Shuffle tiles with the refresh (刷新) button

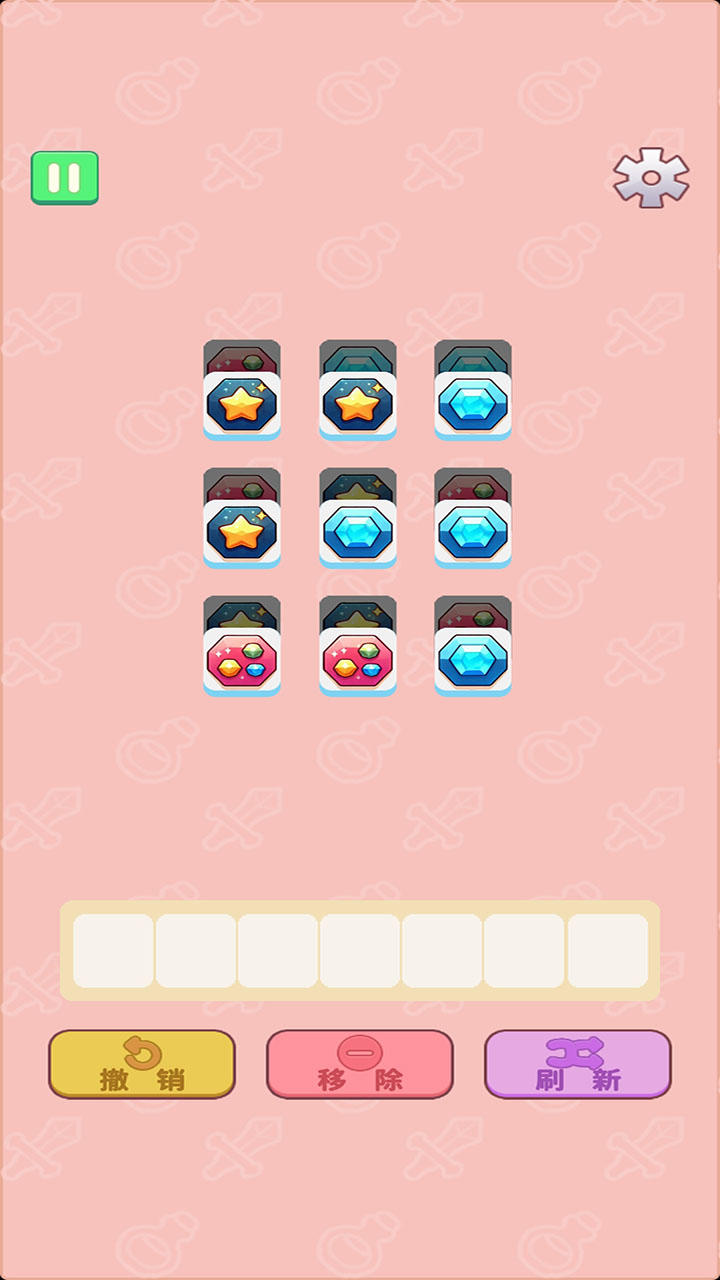[x=577, y=1064]
